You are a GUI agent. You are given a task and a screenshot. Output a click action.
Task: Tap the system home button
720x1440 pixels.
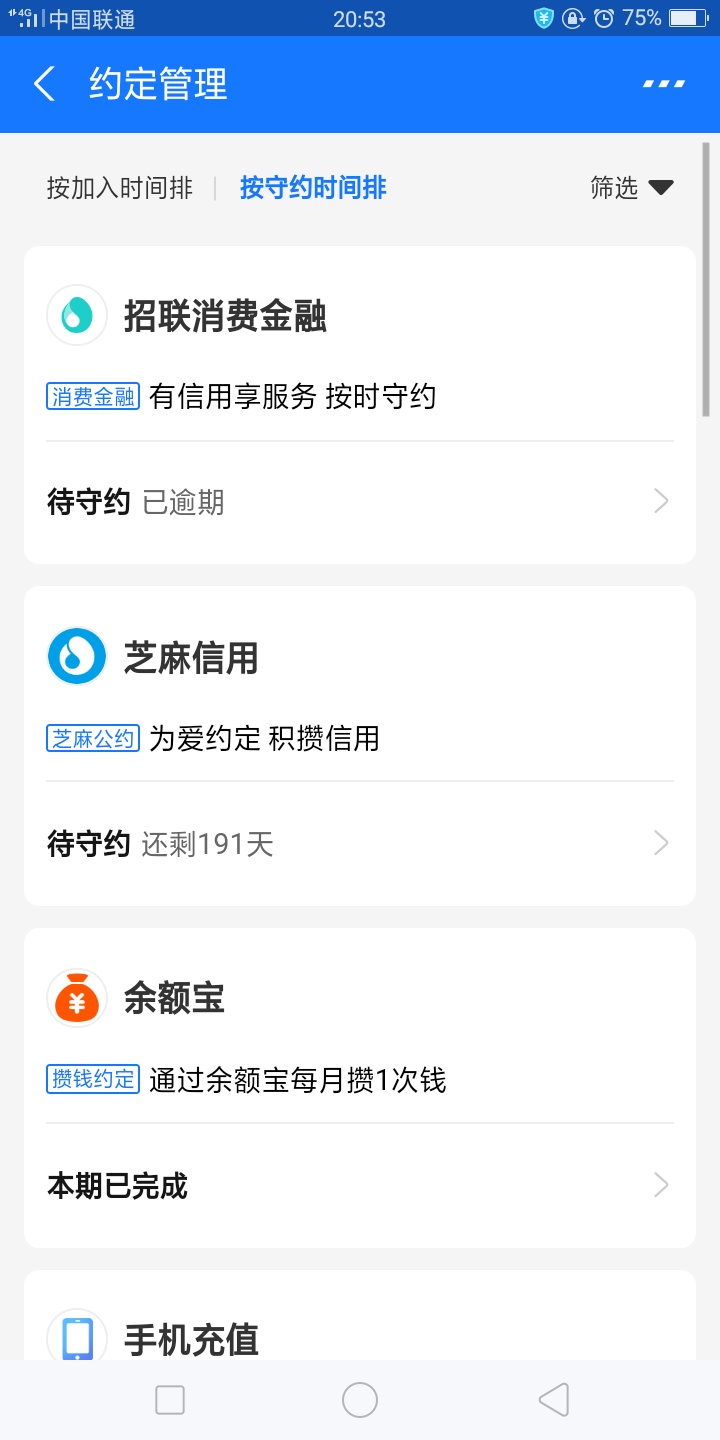click(360, 1400)
